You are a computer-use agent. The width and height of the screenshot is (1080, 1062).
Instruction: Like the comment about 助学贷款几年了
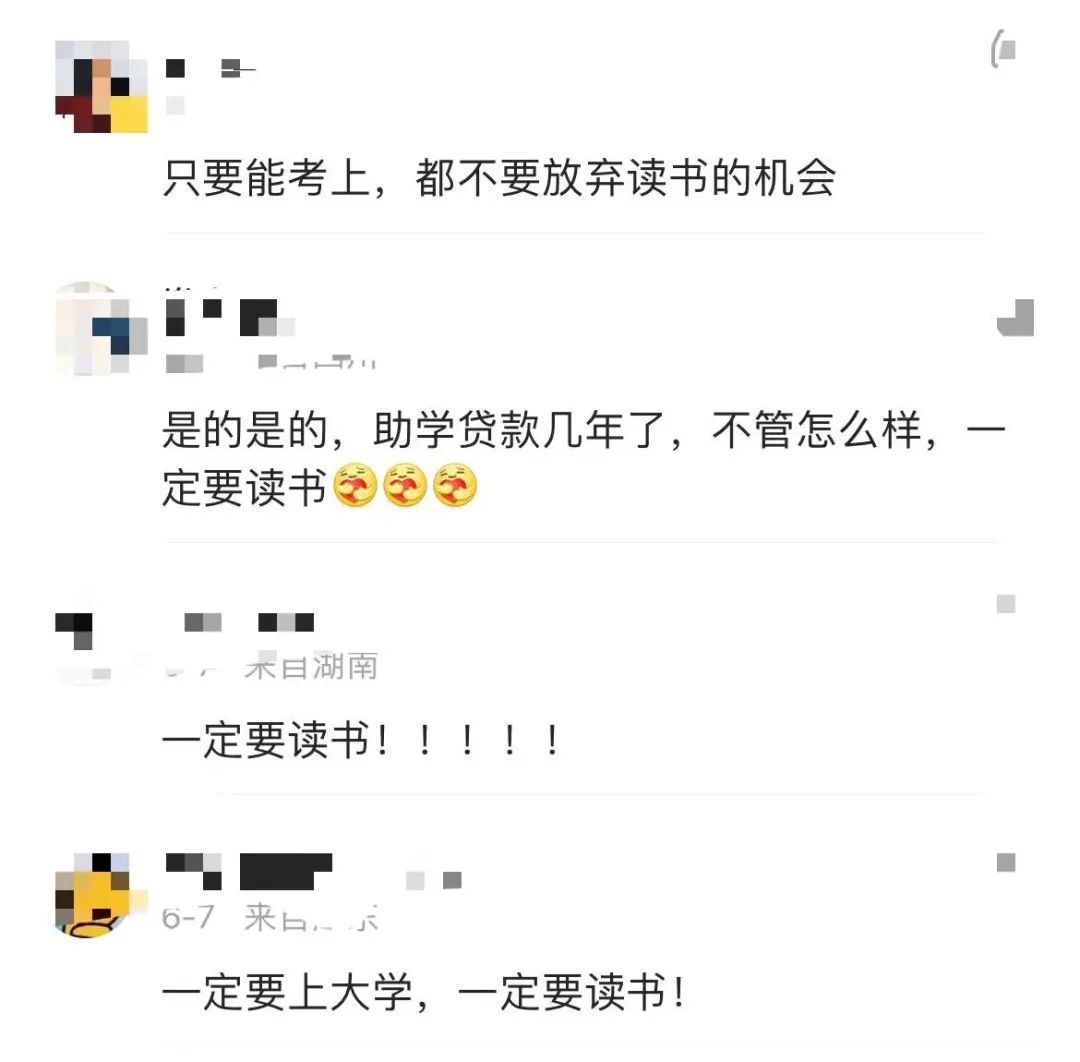pos(1015,319)
